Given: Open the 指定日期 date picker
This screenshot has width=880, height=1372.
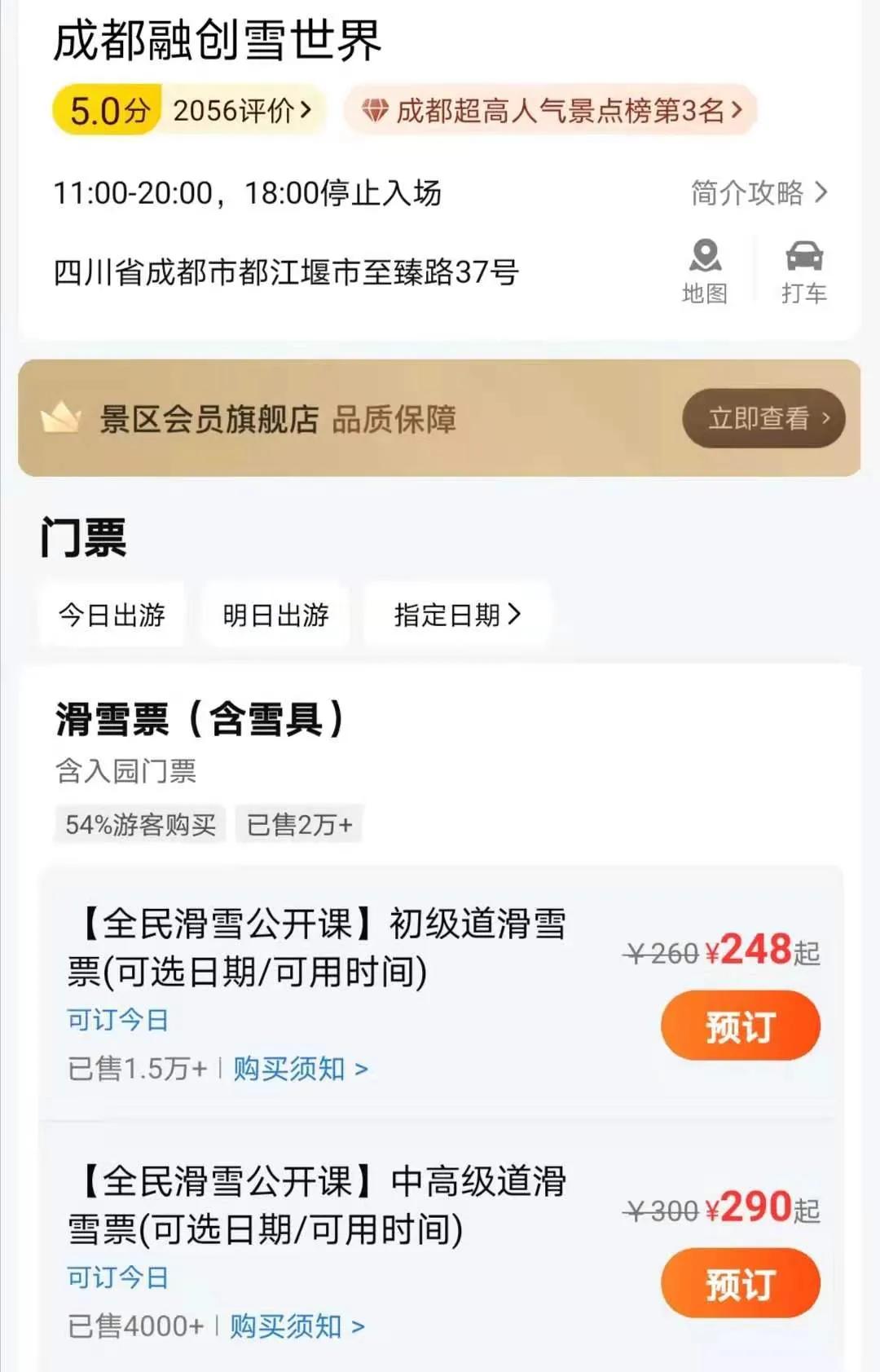Looking at the screenshot, I should tap(456, 615).
